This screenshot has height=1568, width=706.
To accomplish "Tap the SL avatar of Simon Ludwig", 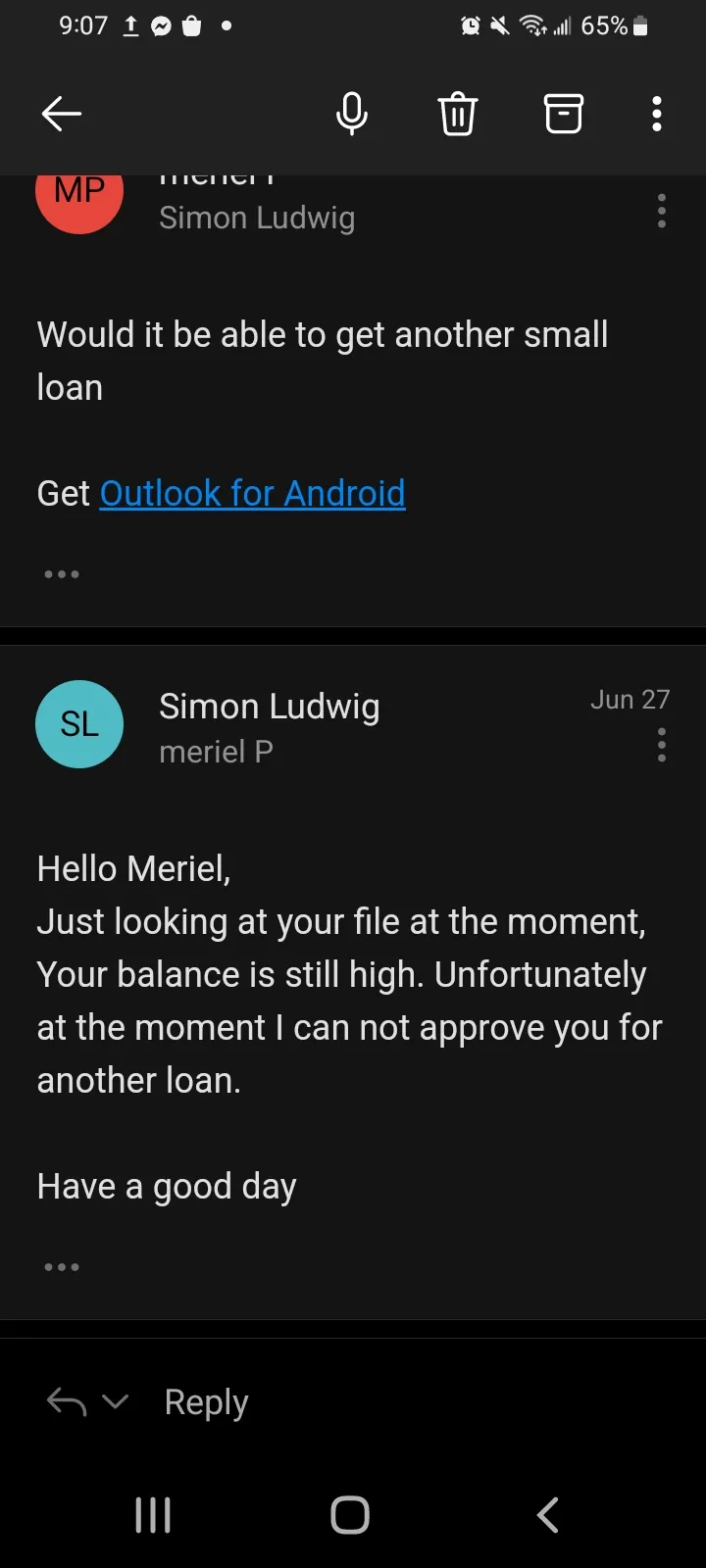I will [79, 724].
